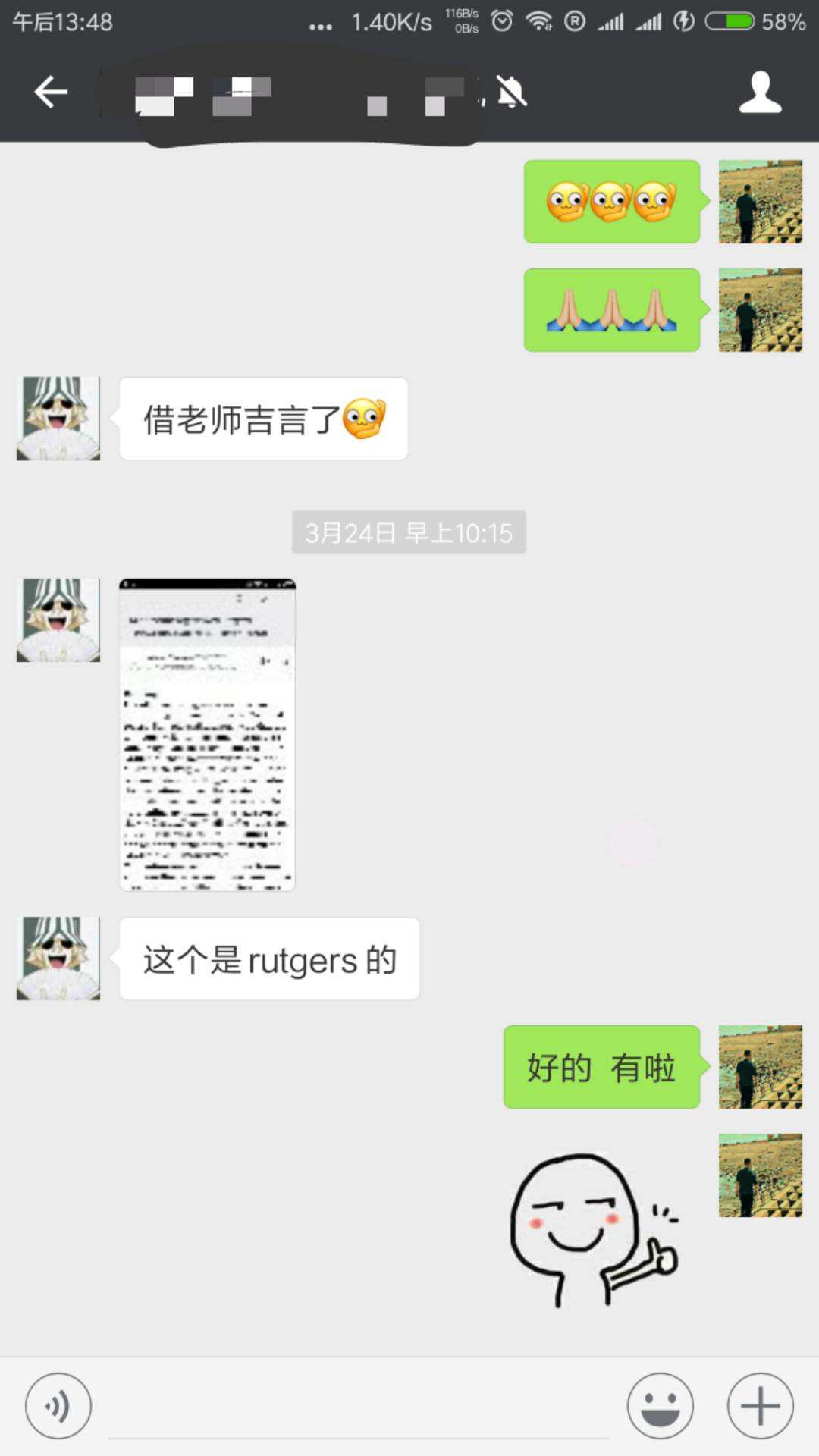Tap the message text field
The width and height of the screenshot is (819, 1456).
pos(360,1407)
